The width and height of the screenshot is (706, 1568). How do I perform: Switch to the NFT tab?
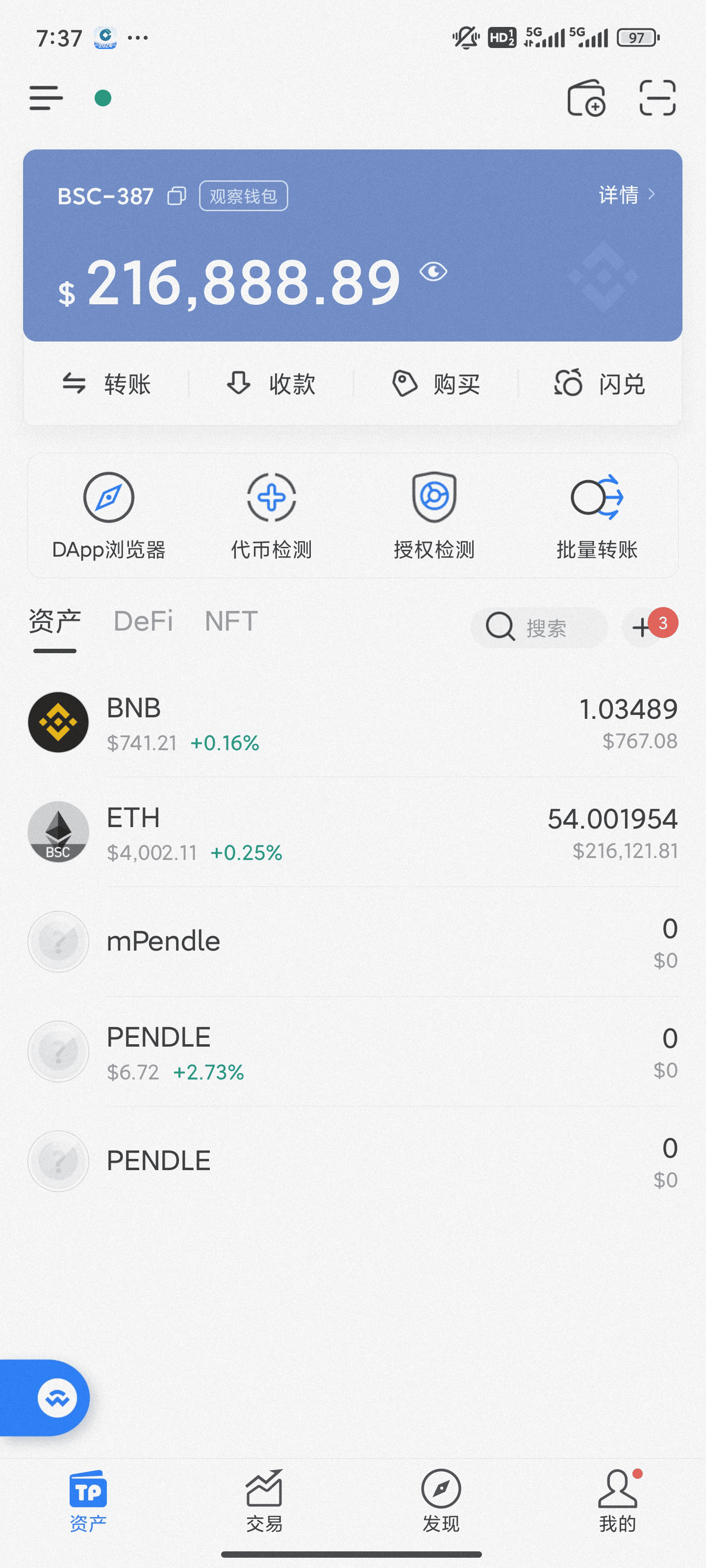pos(231,621)
